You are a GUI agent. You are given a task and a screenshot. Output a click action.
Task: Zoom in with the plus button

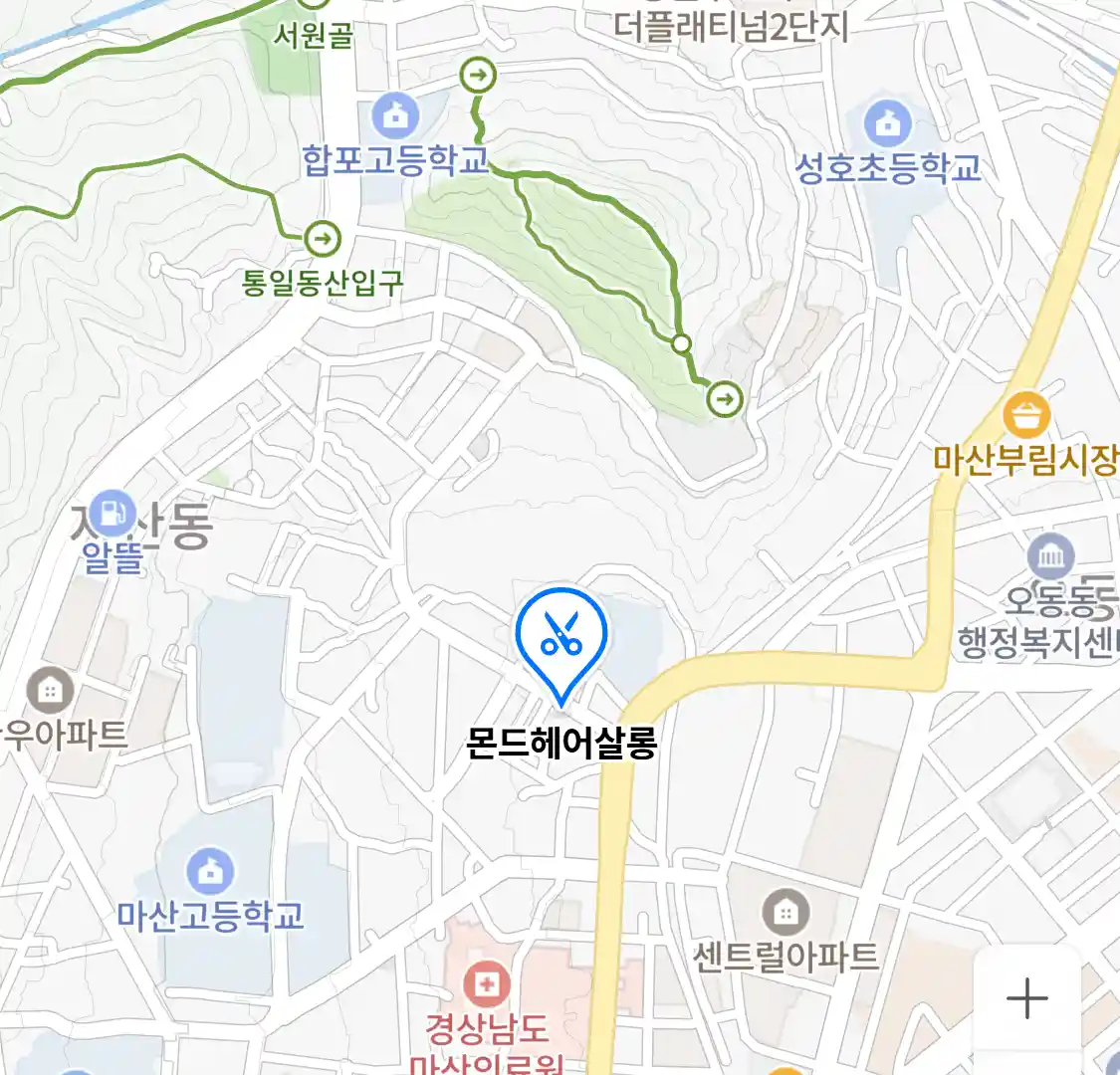click(1026, 998)
